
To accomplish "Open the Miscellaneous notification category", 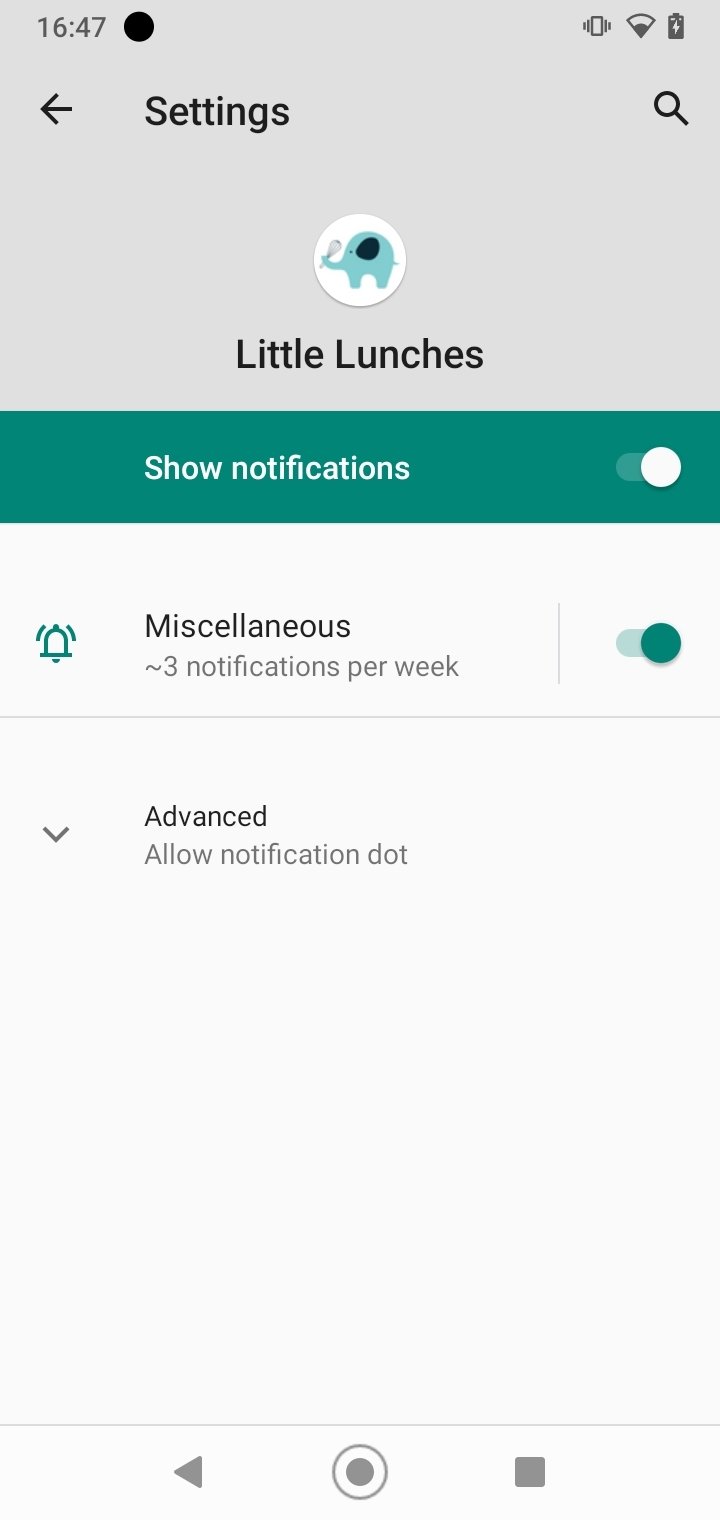I will [x=279, y=643].
